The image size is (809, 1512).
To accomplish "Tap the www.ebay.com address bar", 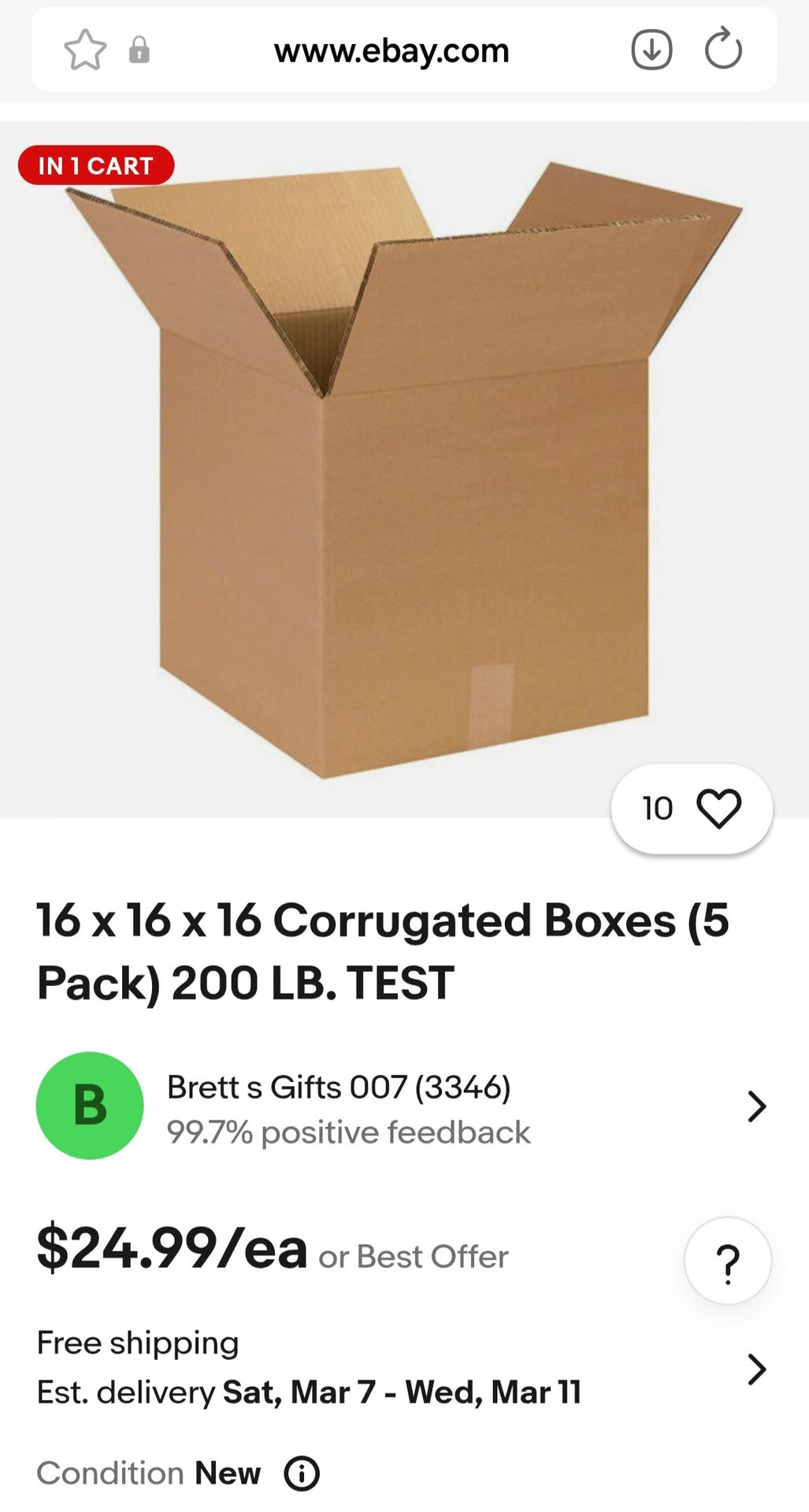I will click(x=392, y=51).
